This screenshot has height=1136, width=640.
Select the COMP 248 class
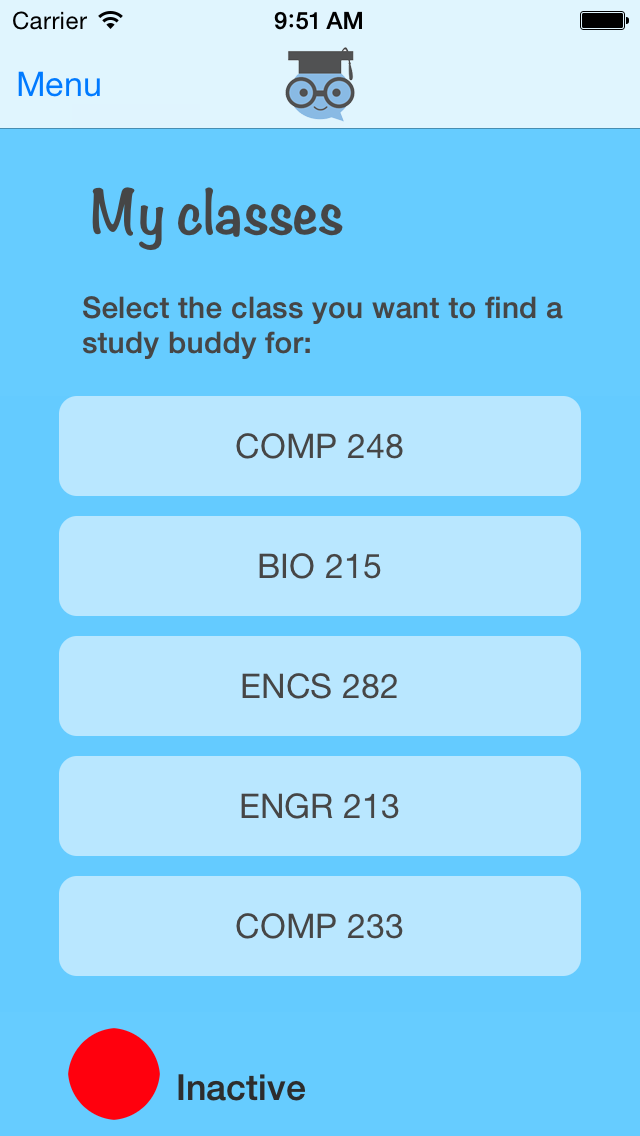(x=320, y=446)
